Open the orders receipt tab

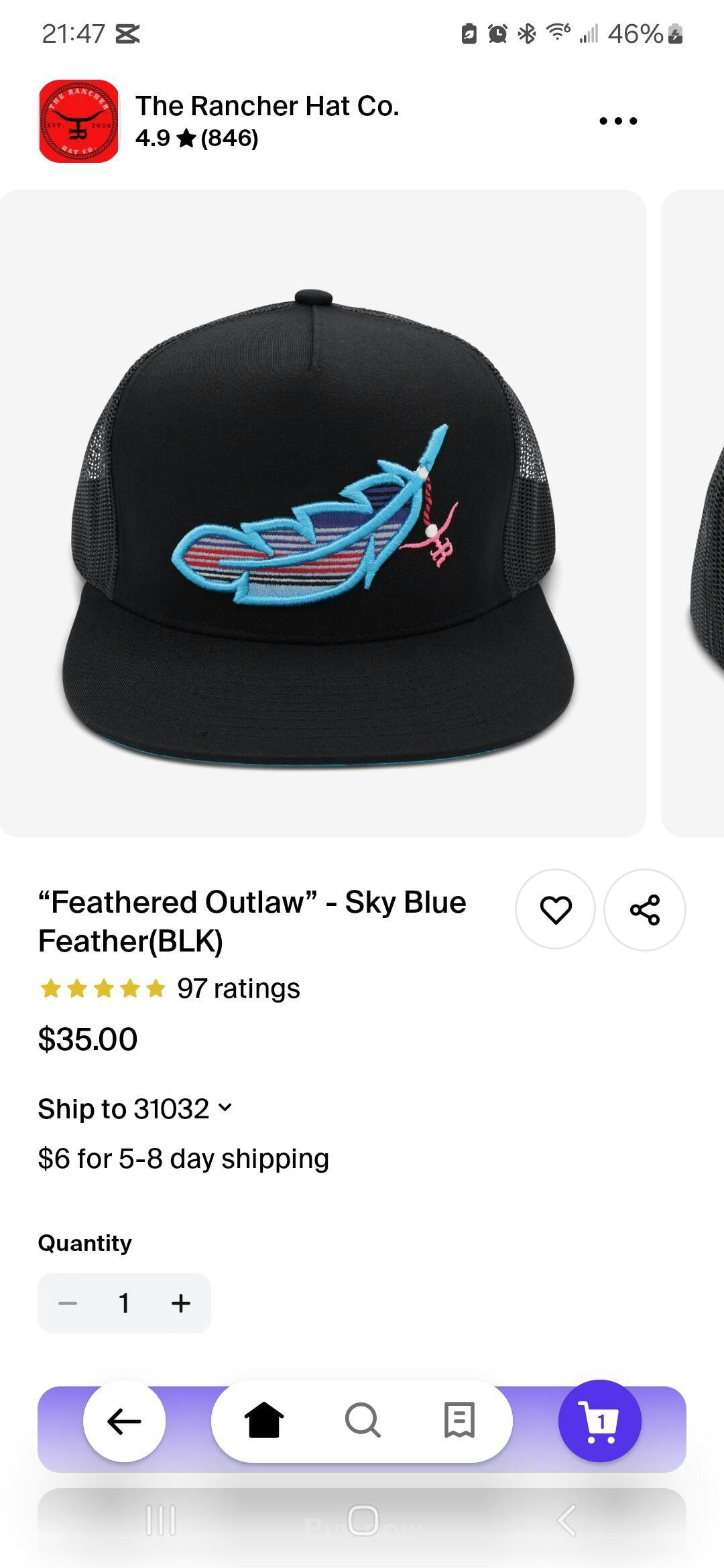point(460,1421)
